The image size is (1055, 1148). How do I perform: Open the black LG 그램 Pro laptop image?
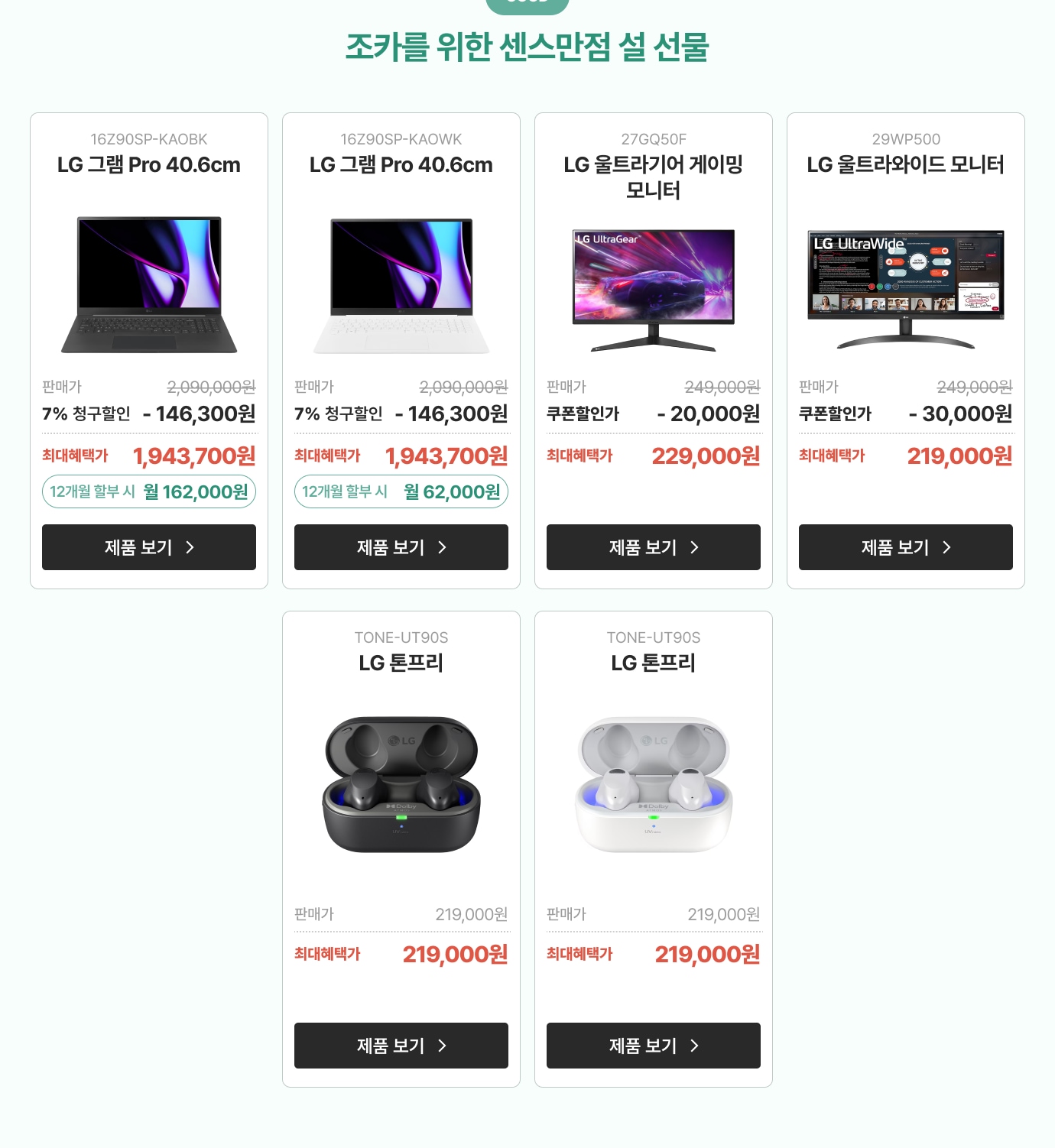coord(149,285)
